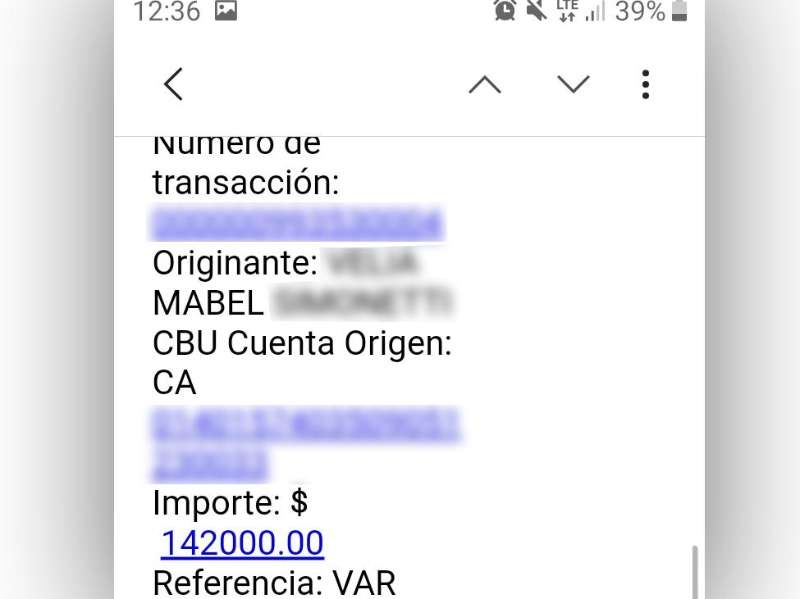Go back to the inbox
Viewport: 800px width, 599px height.
[174, 84]
